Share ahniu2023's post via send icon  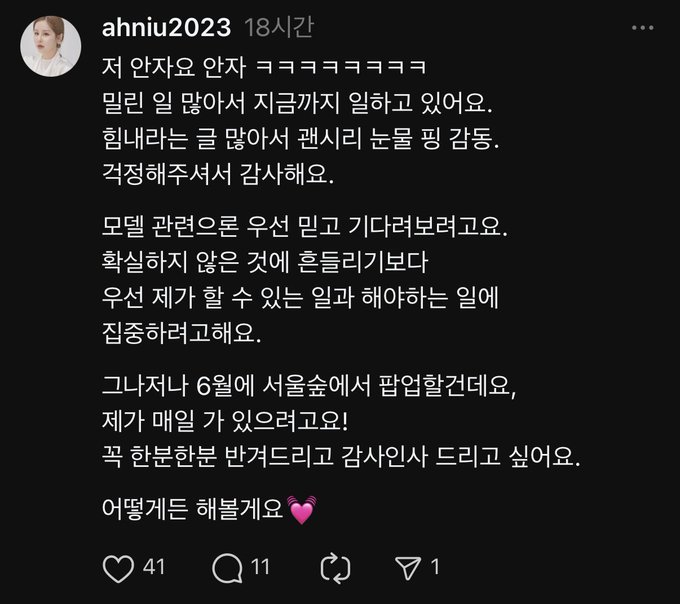click(407, 568)
